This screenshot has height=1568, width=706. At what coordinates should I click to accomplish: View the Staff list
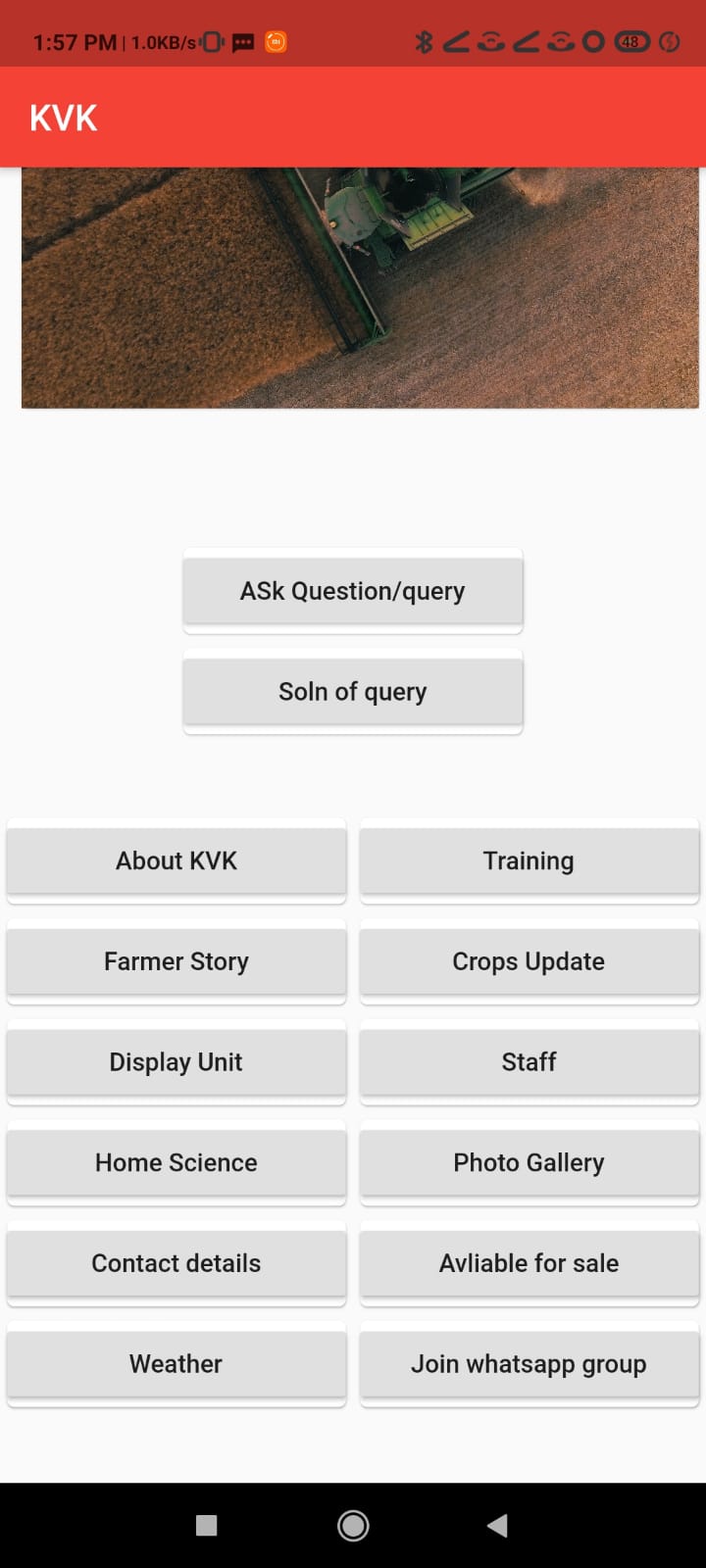(529, 1062)
